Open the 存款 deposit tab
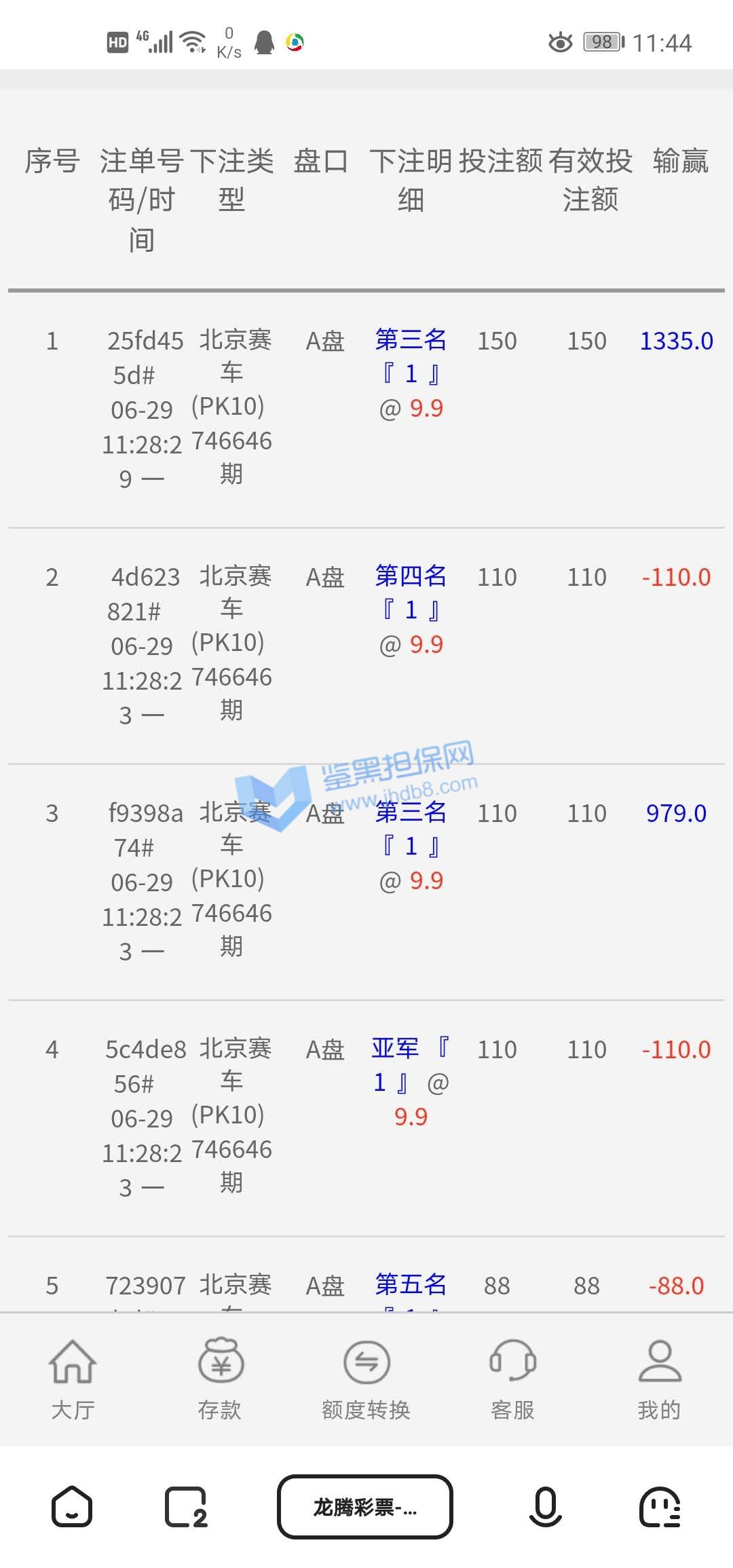Viewport: 733px width, 1568px height. (x=219, y=1379)
